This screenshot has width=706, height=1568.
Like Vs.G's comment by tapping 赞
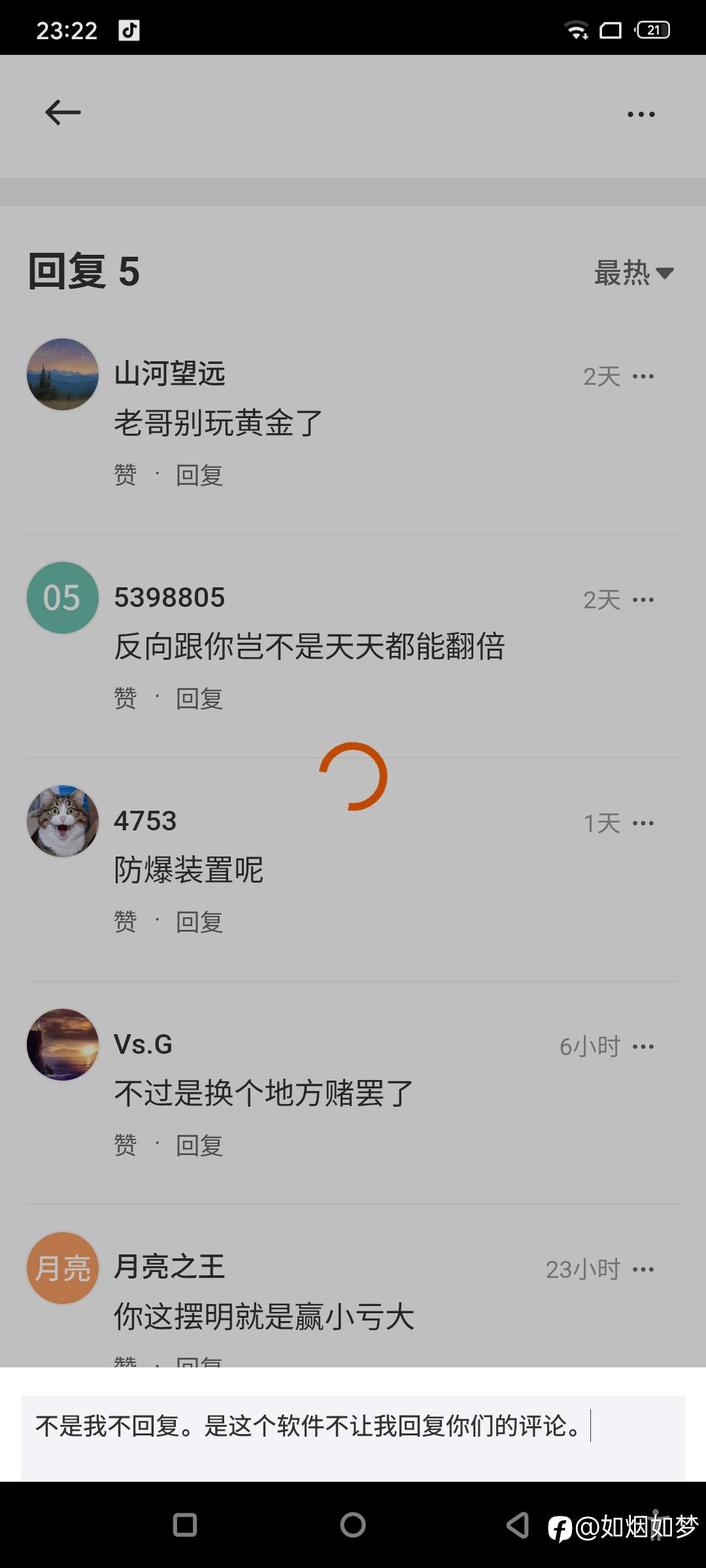126,1144
